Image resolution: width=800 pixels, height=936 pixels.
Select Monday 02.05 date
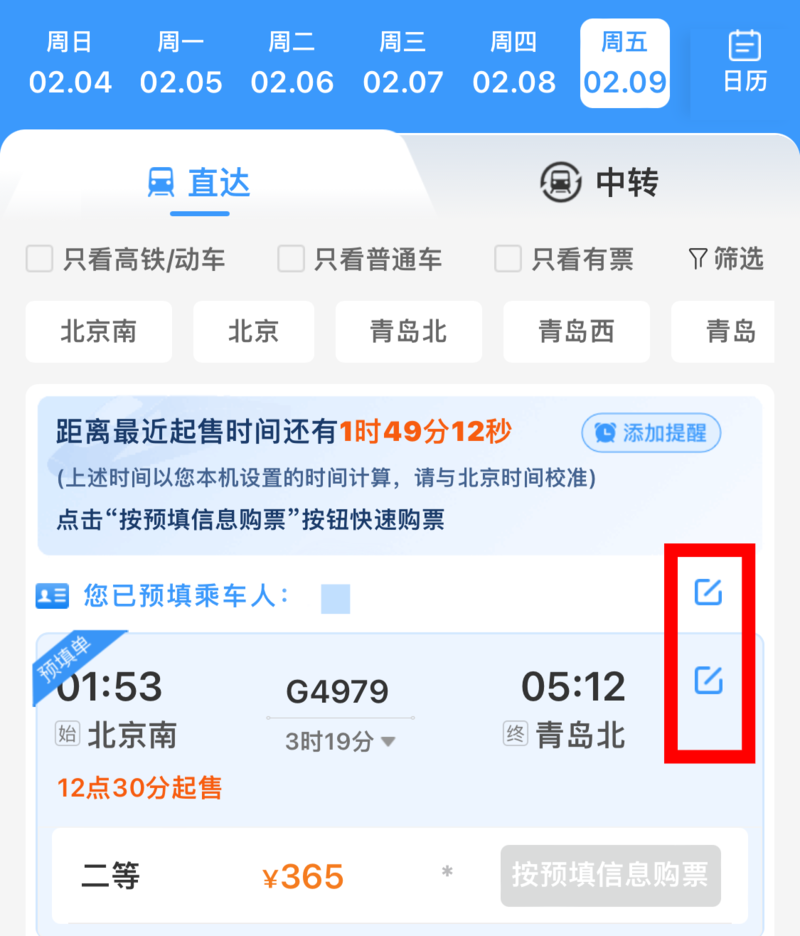(x=181, y=64)
